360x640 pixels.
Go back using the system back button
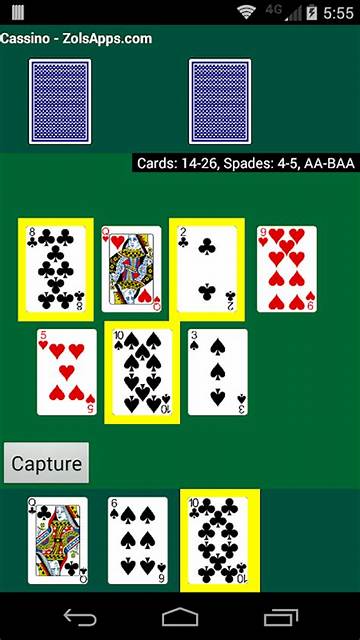coord(78,617)
